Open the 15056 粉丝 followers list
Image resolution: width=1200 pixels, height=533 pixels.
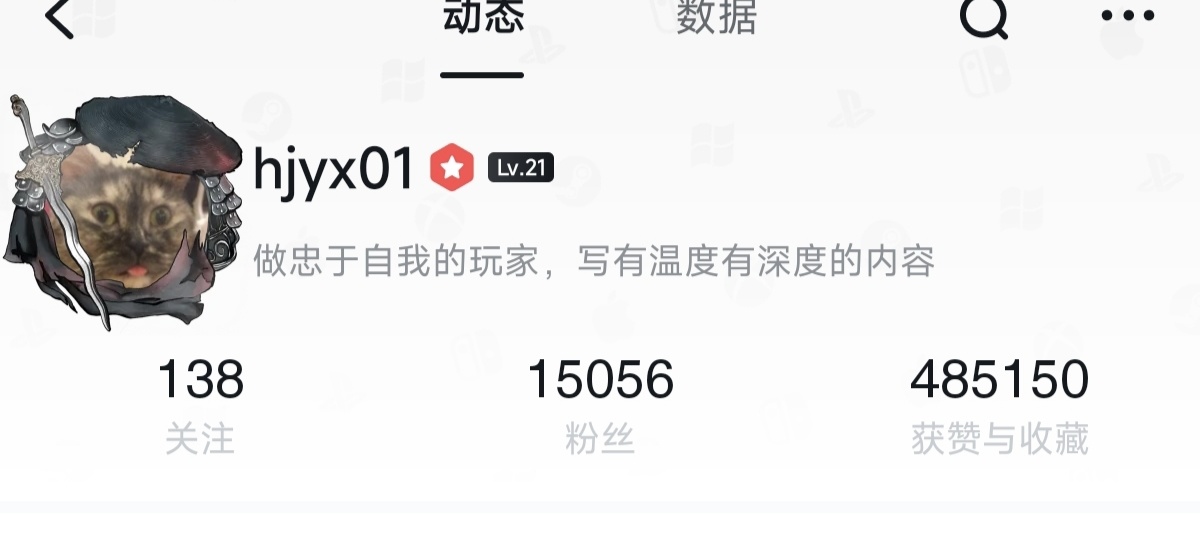tap(600, 405)
